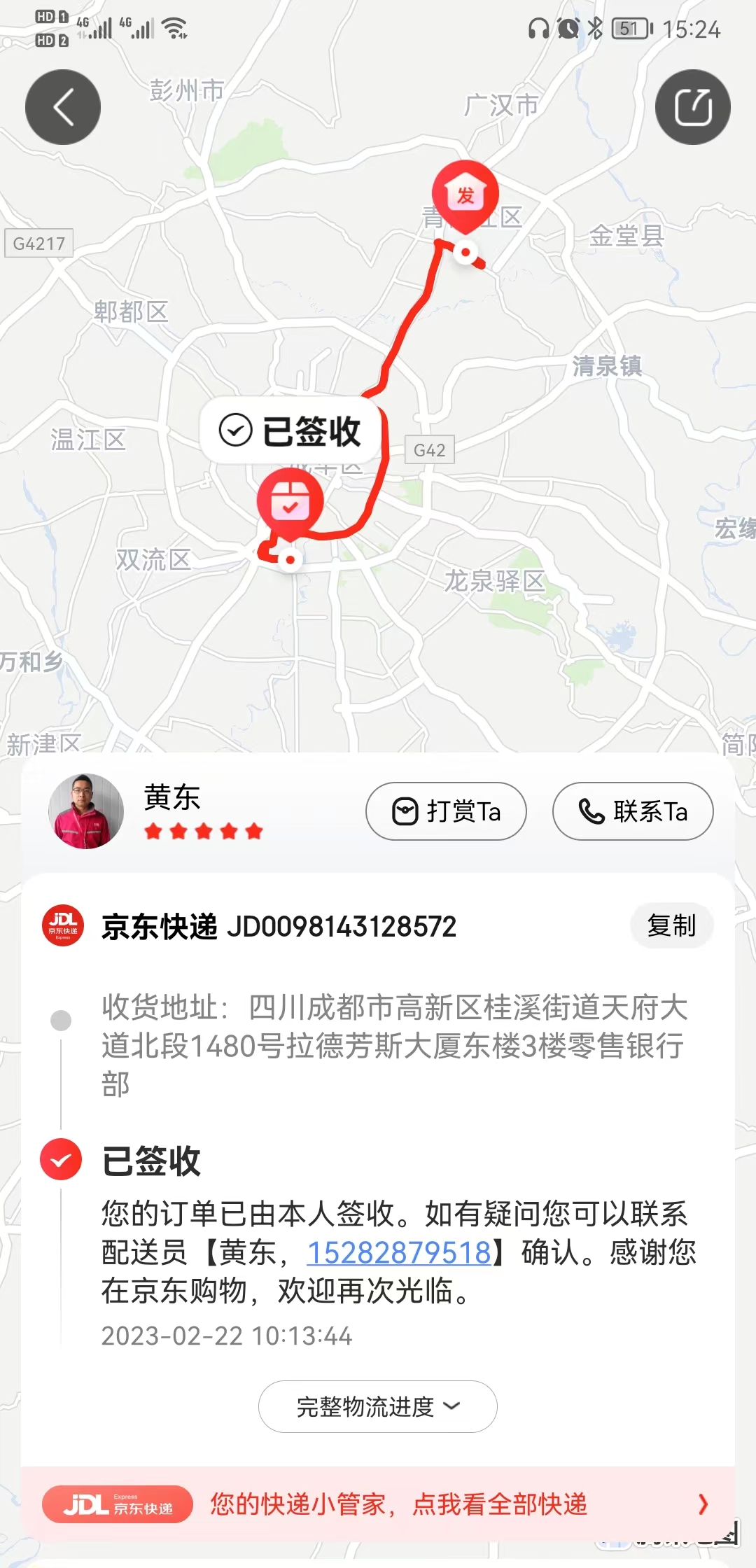
Task: Open courier 黄东's profile photo
Action: [x=86, y=811]
